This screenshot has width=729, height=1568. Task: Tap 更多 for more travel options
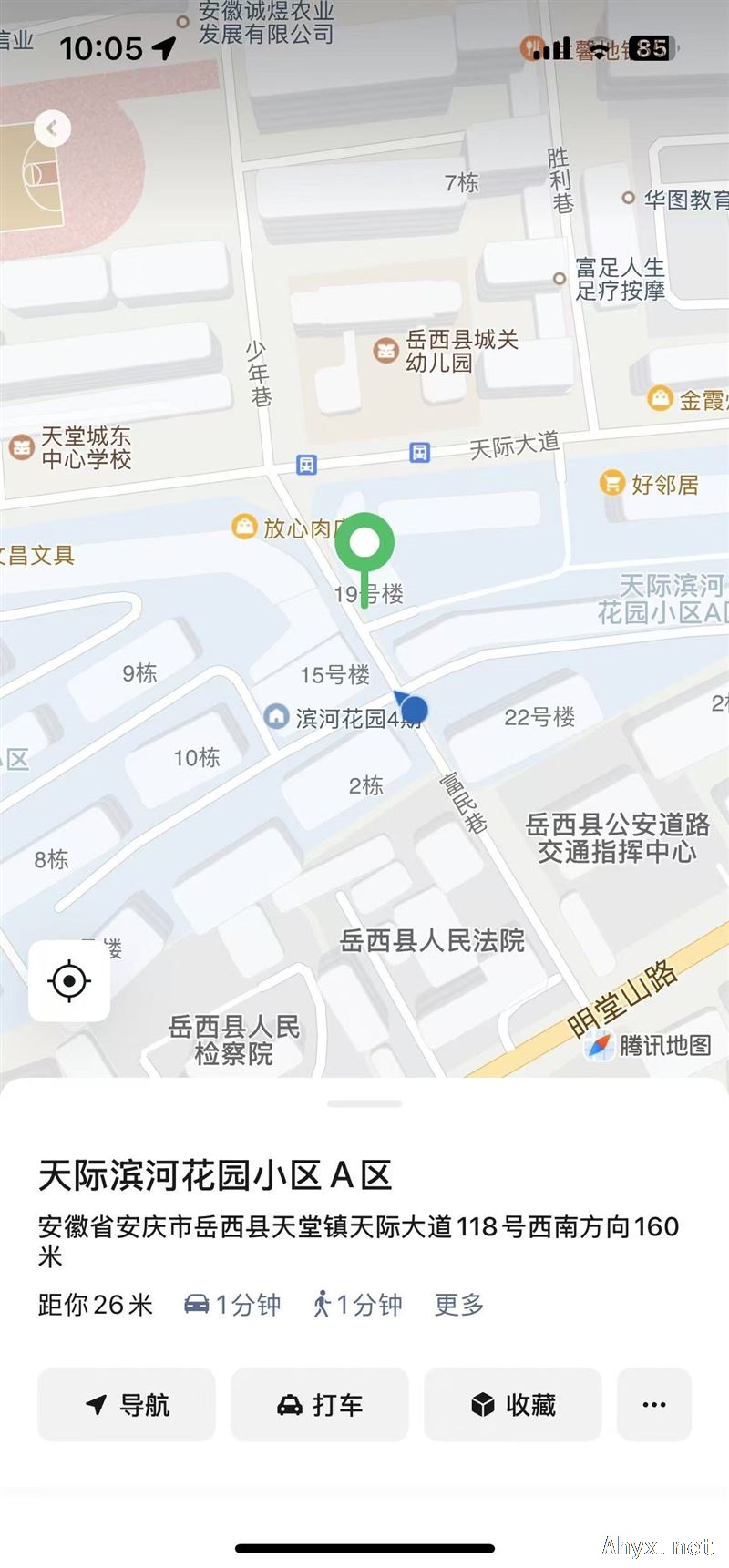click(459, 1304)
